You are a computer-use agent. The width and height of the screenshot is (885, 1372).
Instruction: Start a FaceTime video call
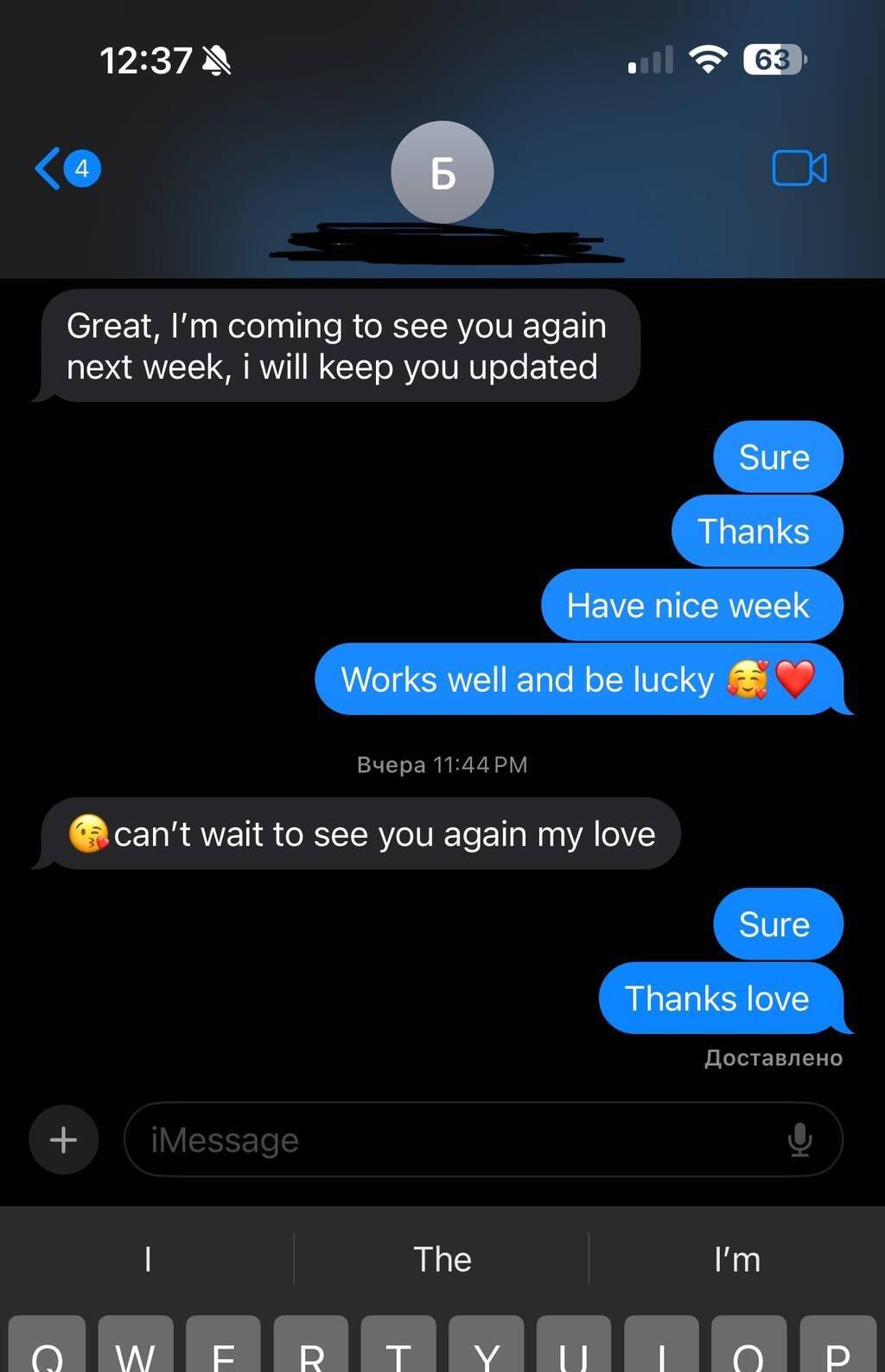point(799,169)
